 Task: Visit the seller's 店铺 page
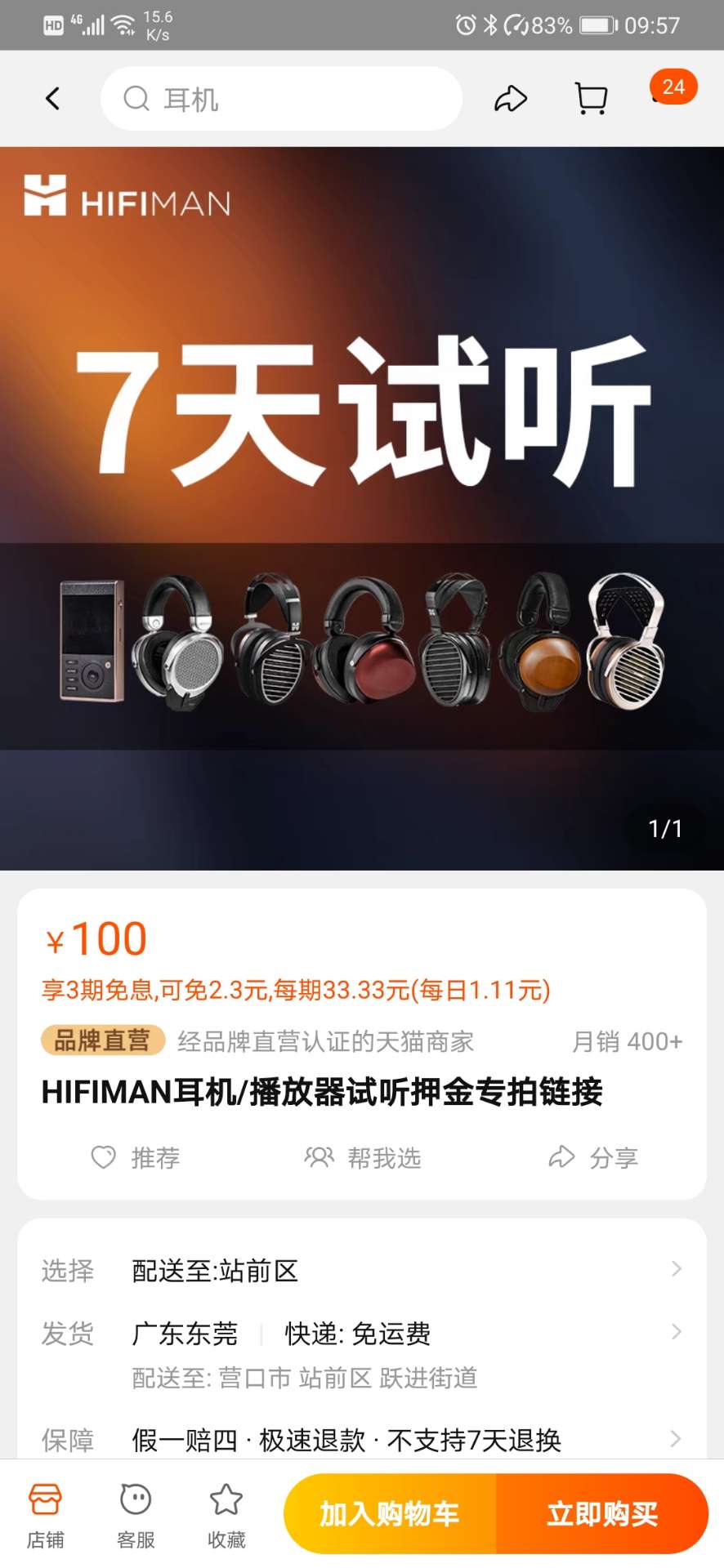45,1515
